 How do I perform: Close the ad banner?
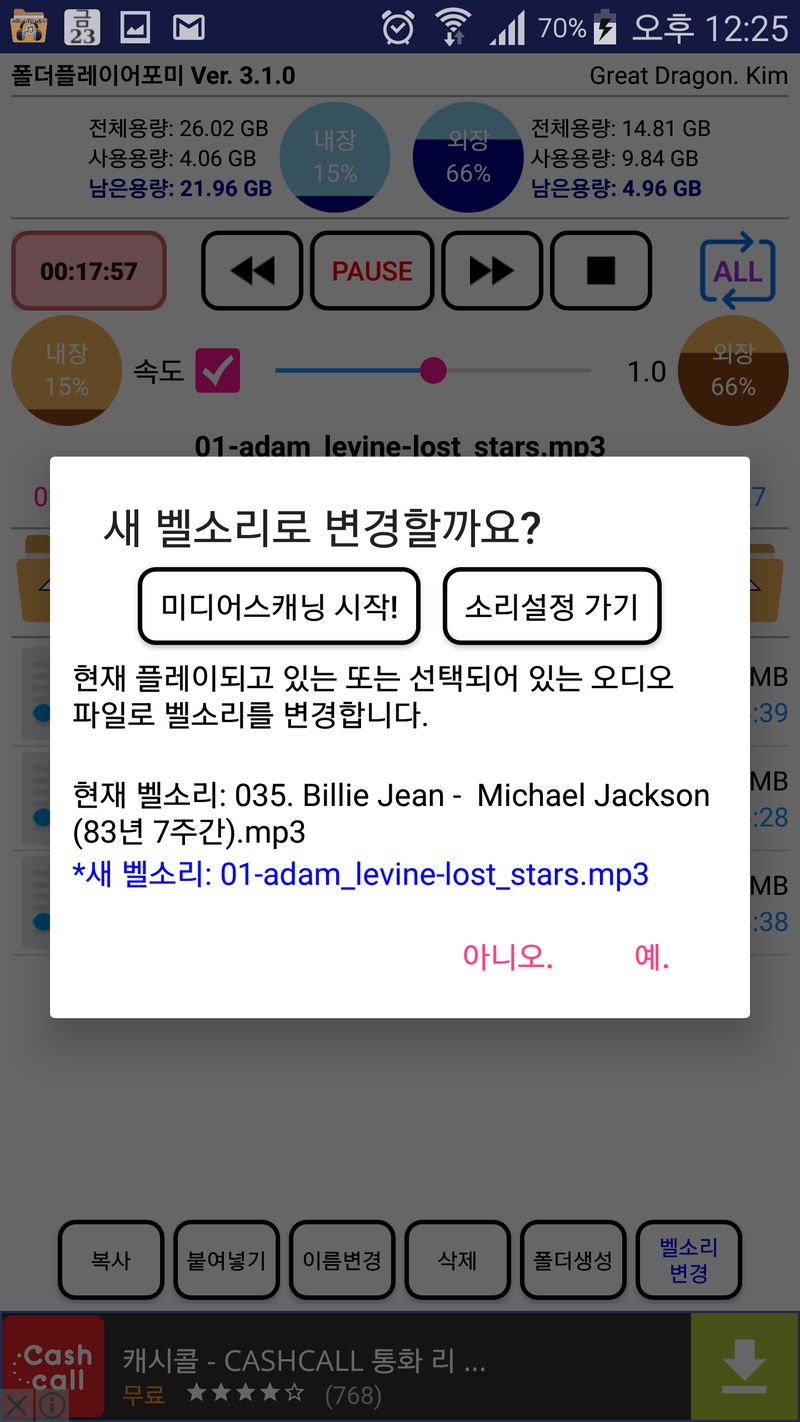[16, 1405]
